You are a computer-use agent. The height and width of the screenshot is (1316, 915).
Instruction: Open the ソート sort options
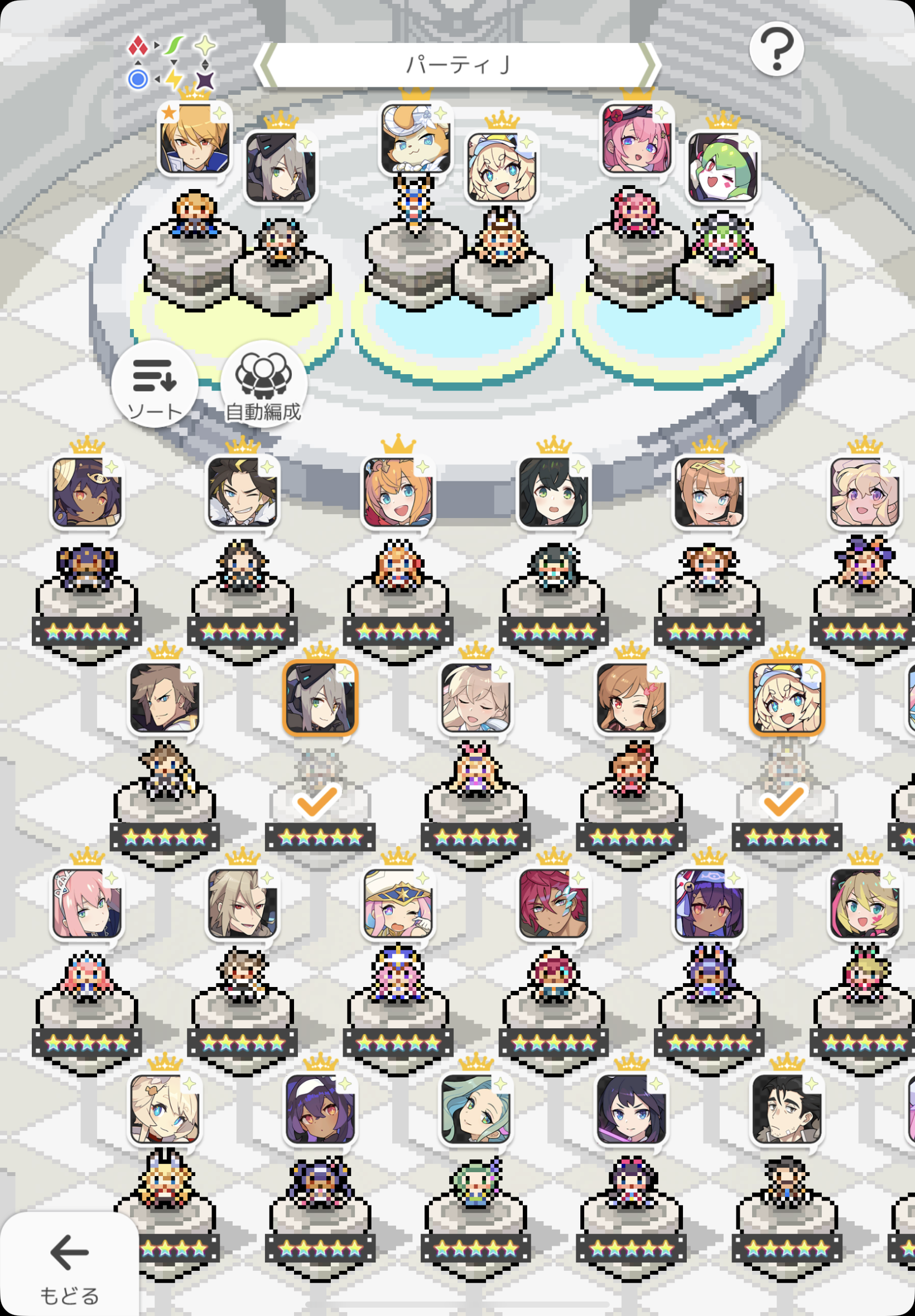(x=154, y=383)
